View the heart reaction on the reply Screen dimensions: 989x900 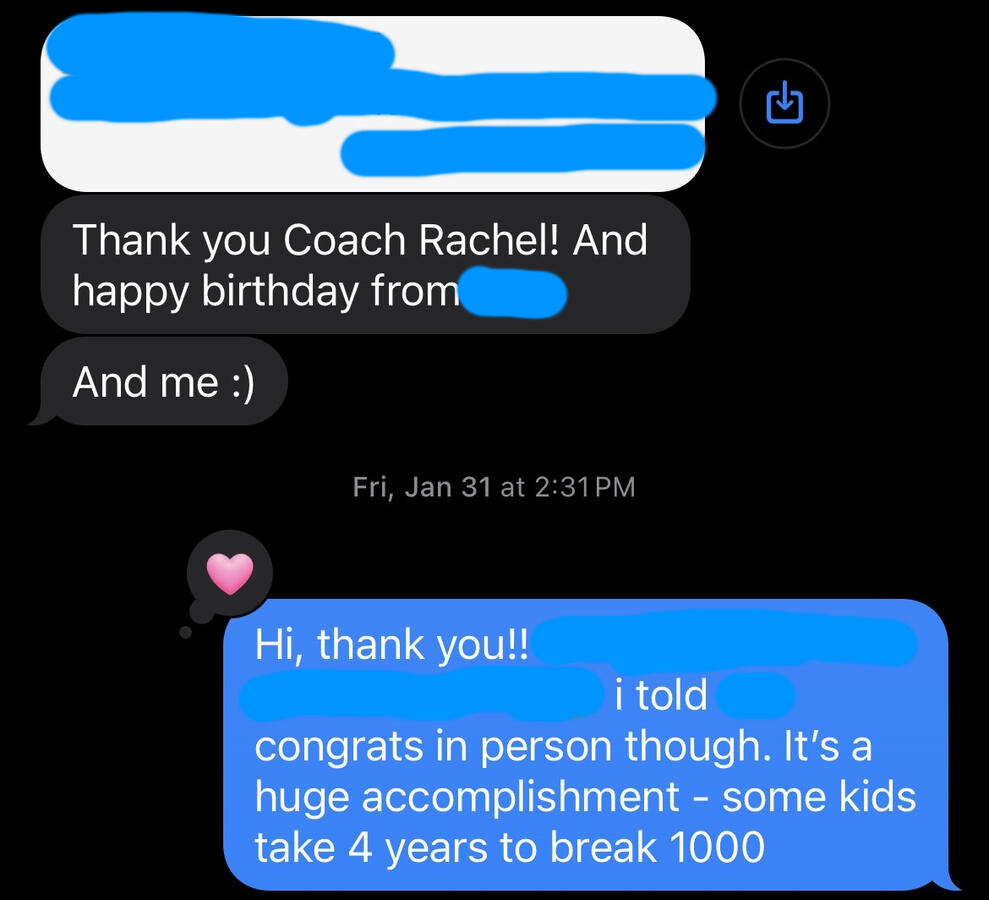(229, 574)
